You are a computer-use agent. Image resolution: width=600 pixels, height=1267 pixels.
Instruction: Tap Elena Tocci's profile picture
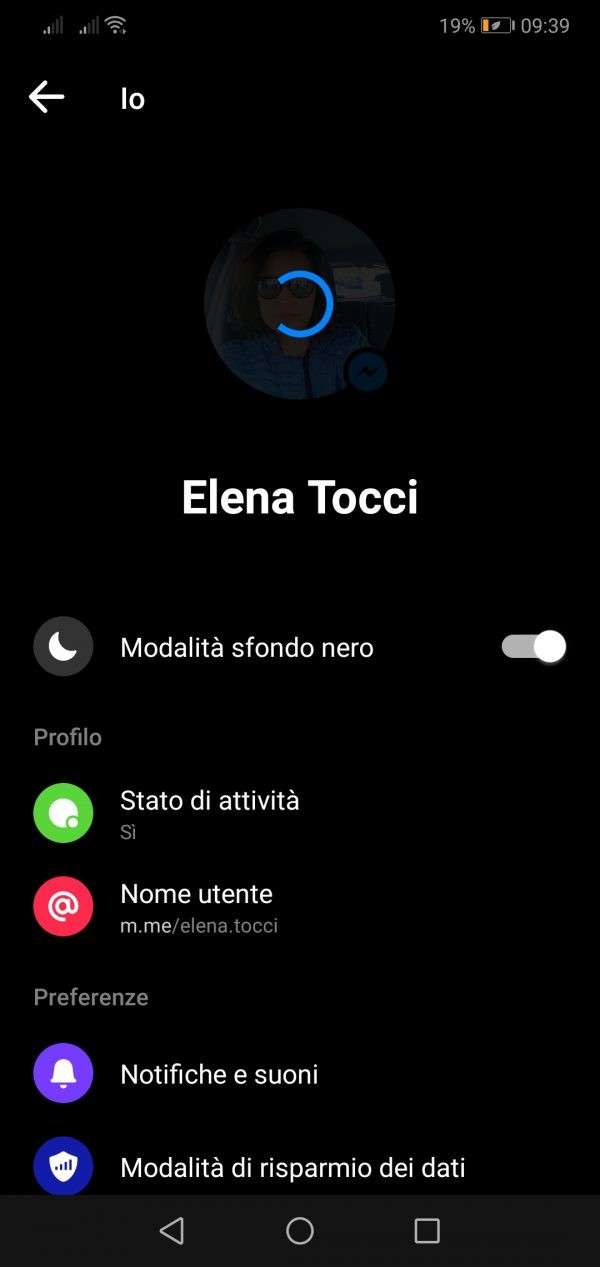click(299, 303)
